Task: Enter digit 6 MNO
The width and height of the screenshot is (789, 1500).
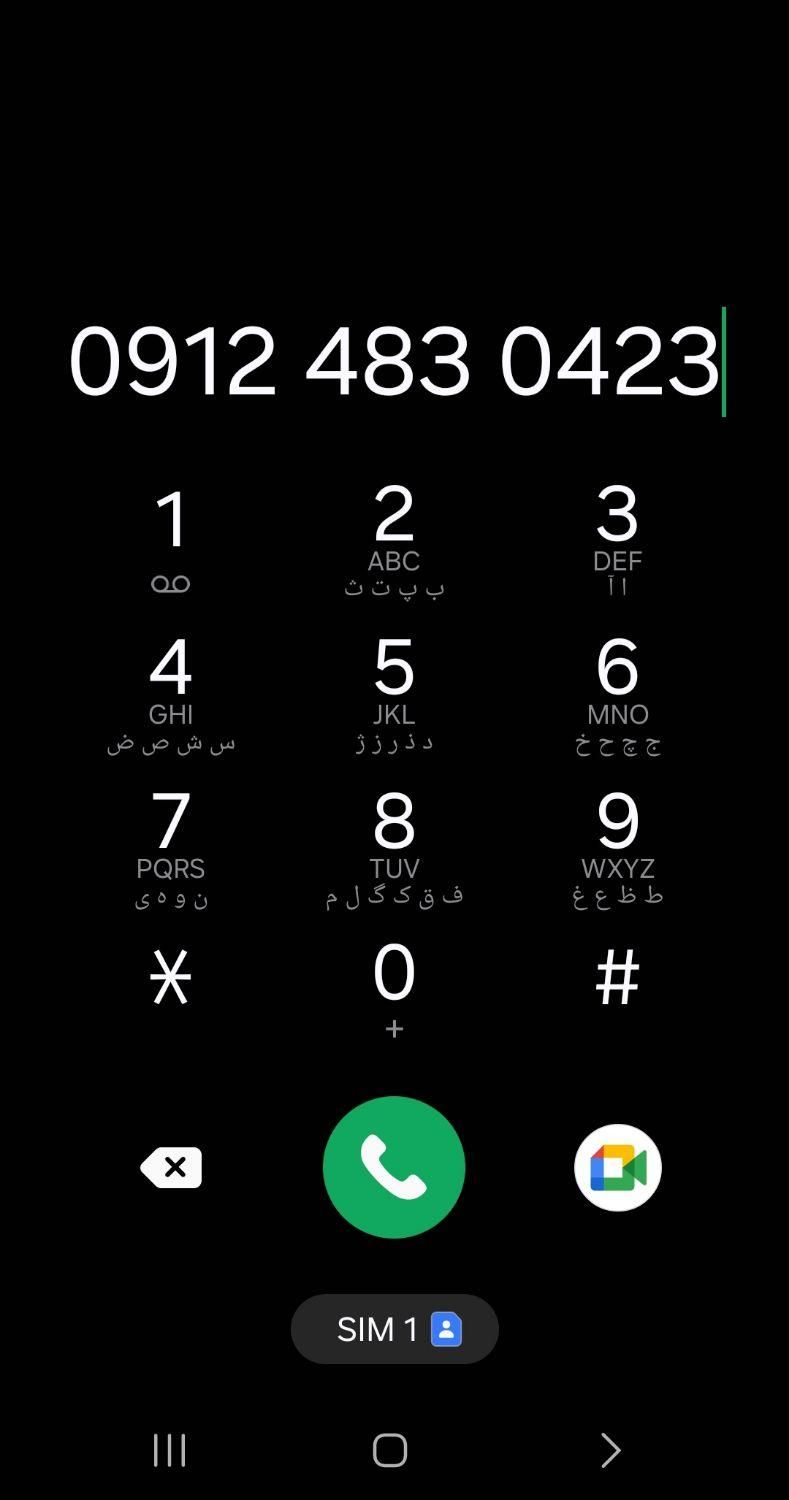Action: (x=617, y=692)
